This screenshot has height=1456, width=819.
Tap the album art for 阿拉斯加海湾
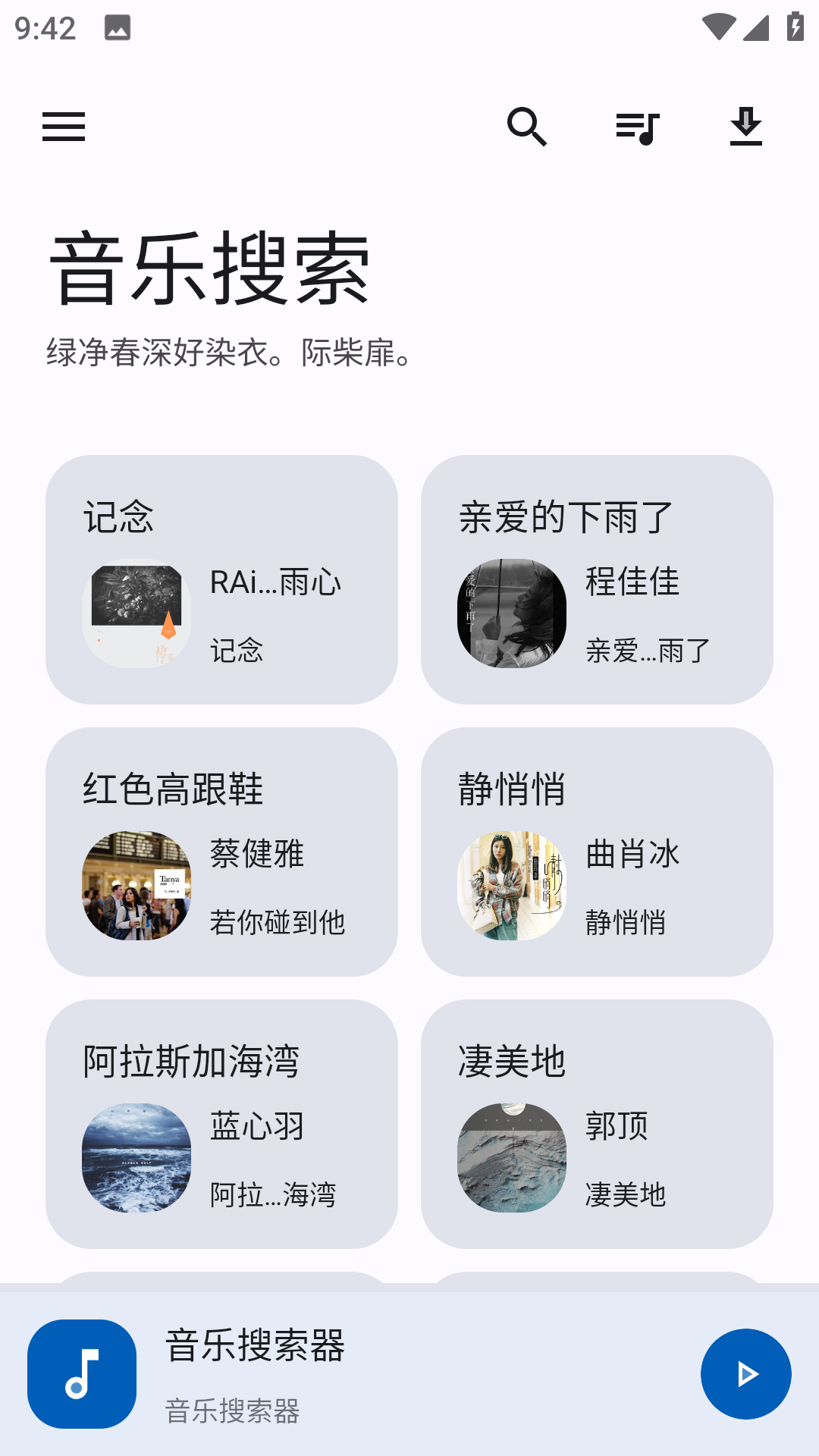[x=136, y=1156]
